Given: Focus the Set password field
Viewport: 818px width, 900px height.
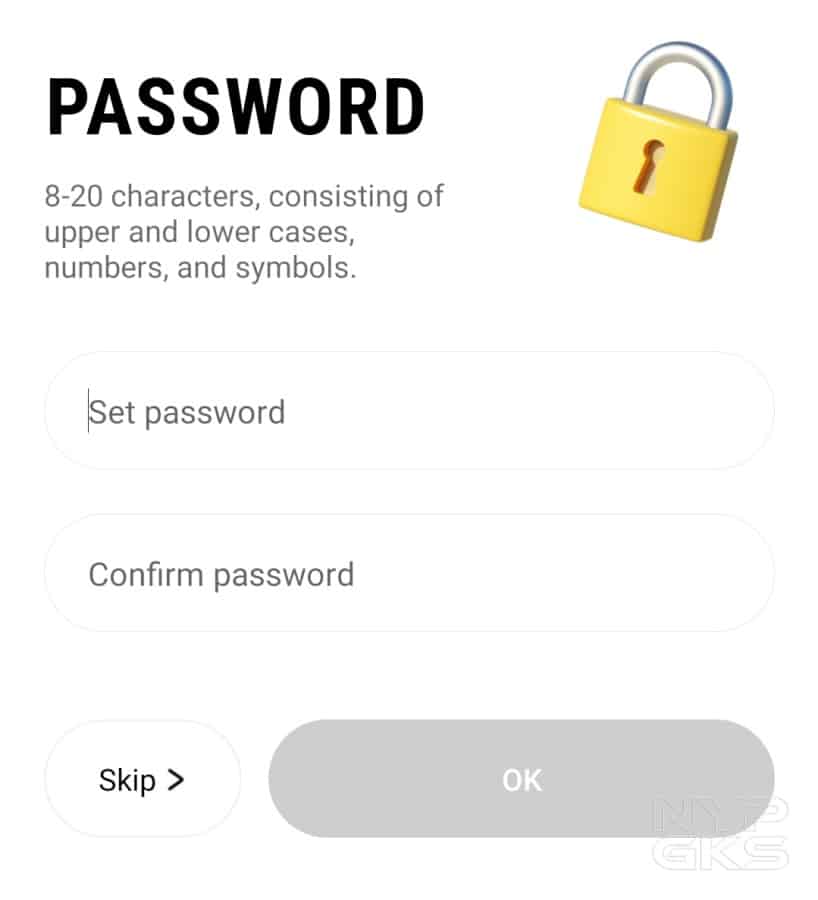Looking at the screenshot, I should pyautogui.click(x=408, y=411).
